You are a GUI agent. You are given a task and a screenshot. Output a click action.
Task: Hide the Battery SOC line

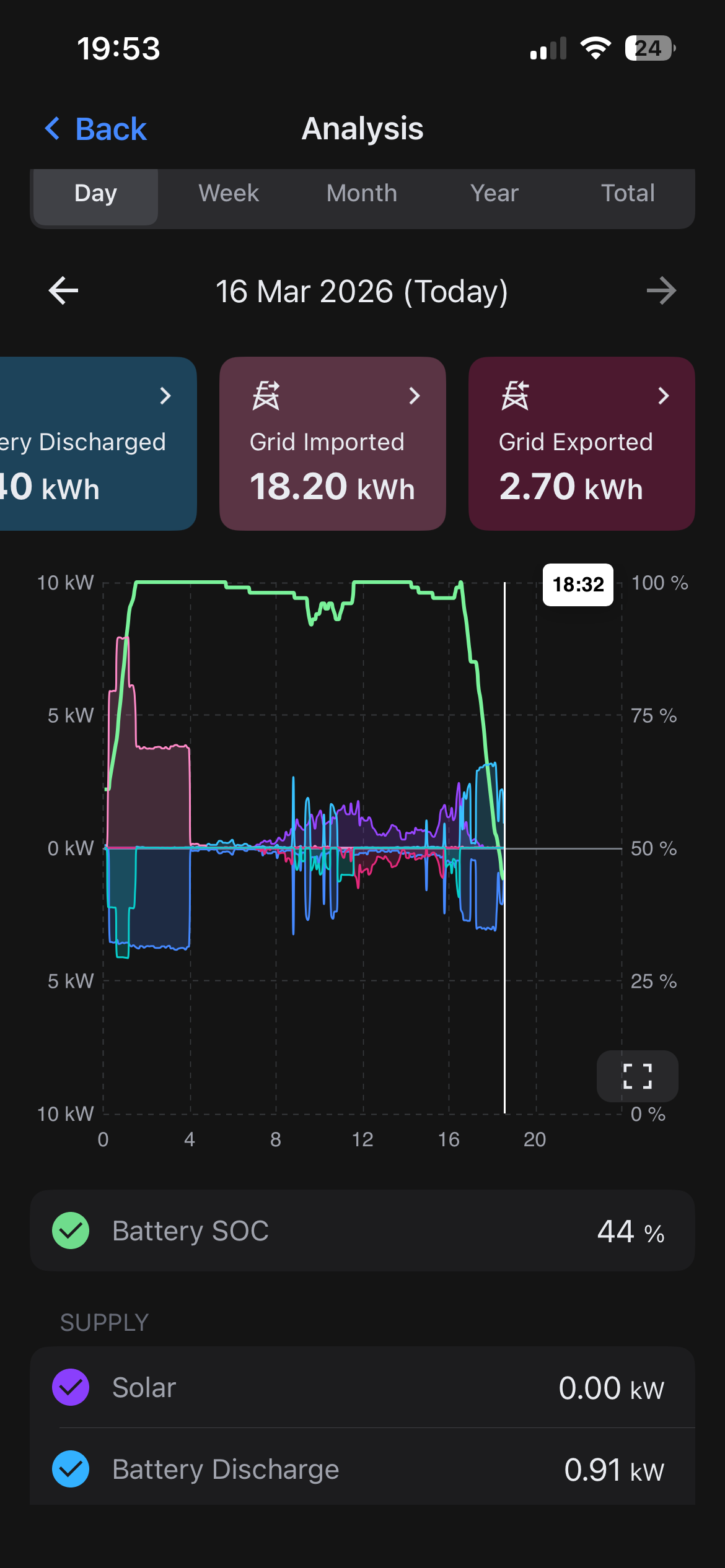click(x=71, y=1230)
